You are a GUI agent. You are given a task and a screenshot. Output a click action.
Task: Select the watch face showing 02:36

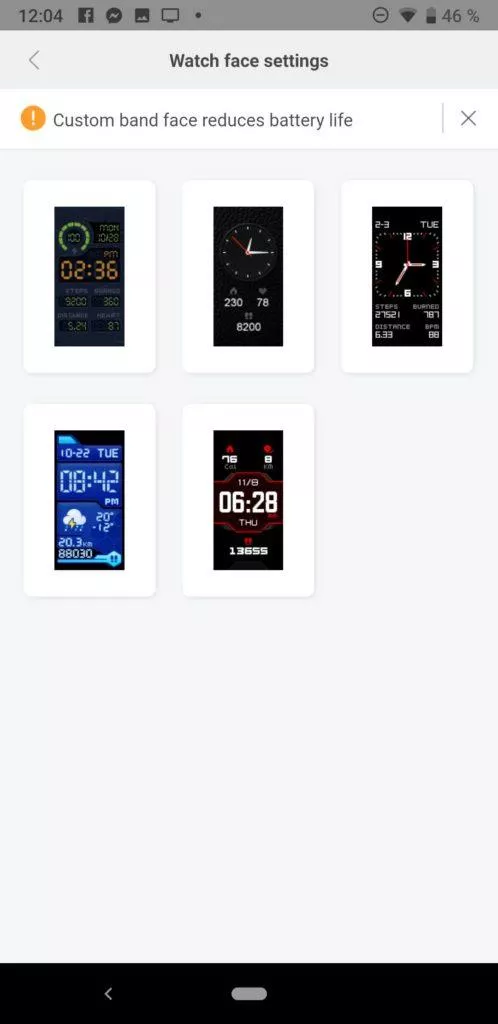click(89, 276)
